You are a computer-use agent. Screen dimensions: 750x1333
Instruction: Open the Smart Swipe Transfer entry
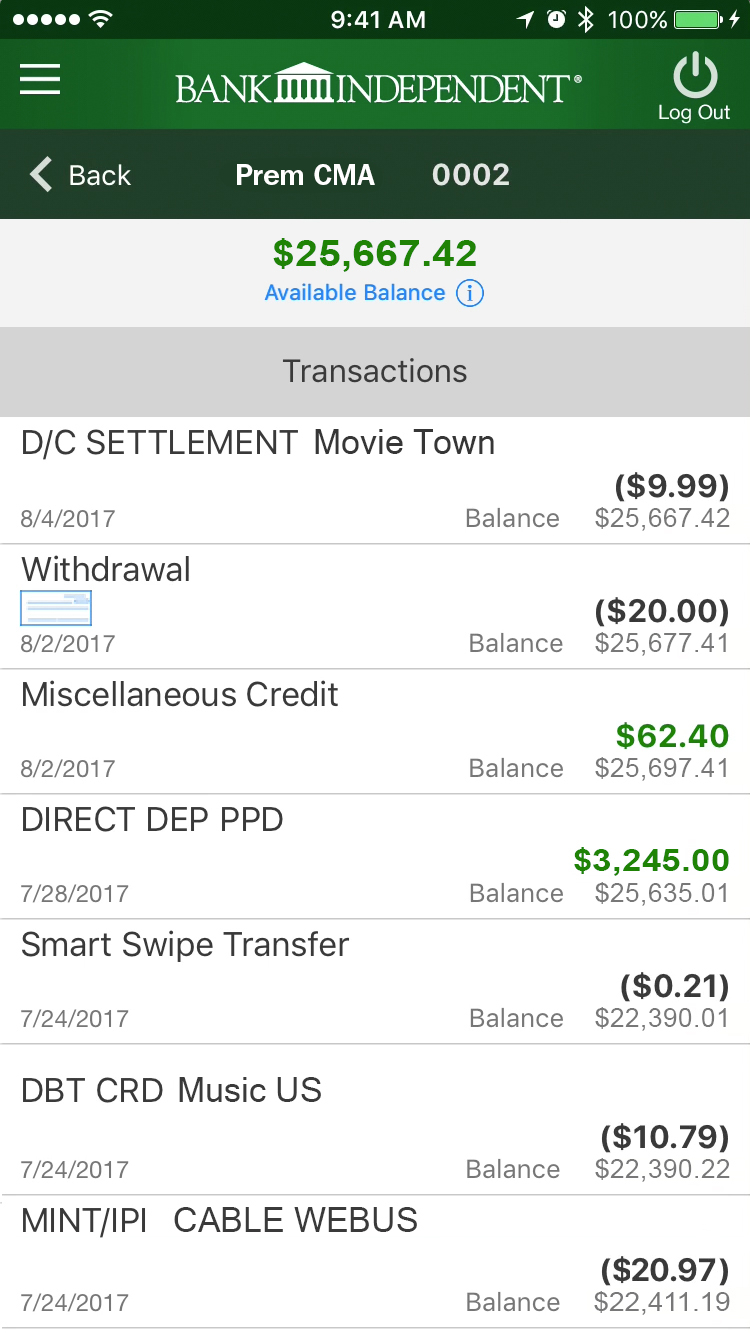point(375,982)
